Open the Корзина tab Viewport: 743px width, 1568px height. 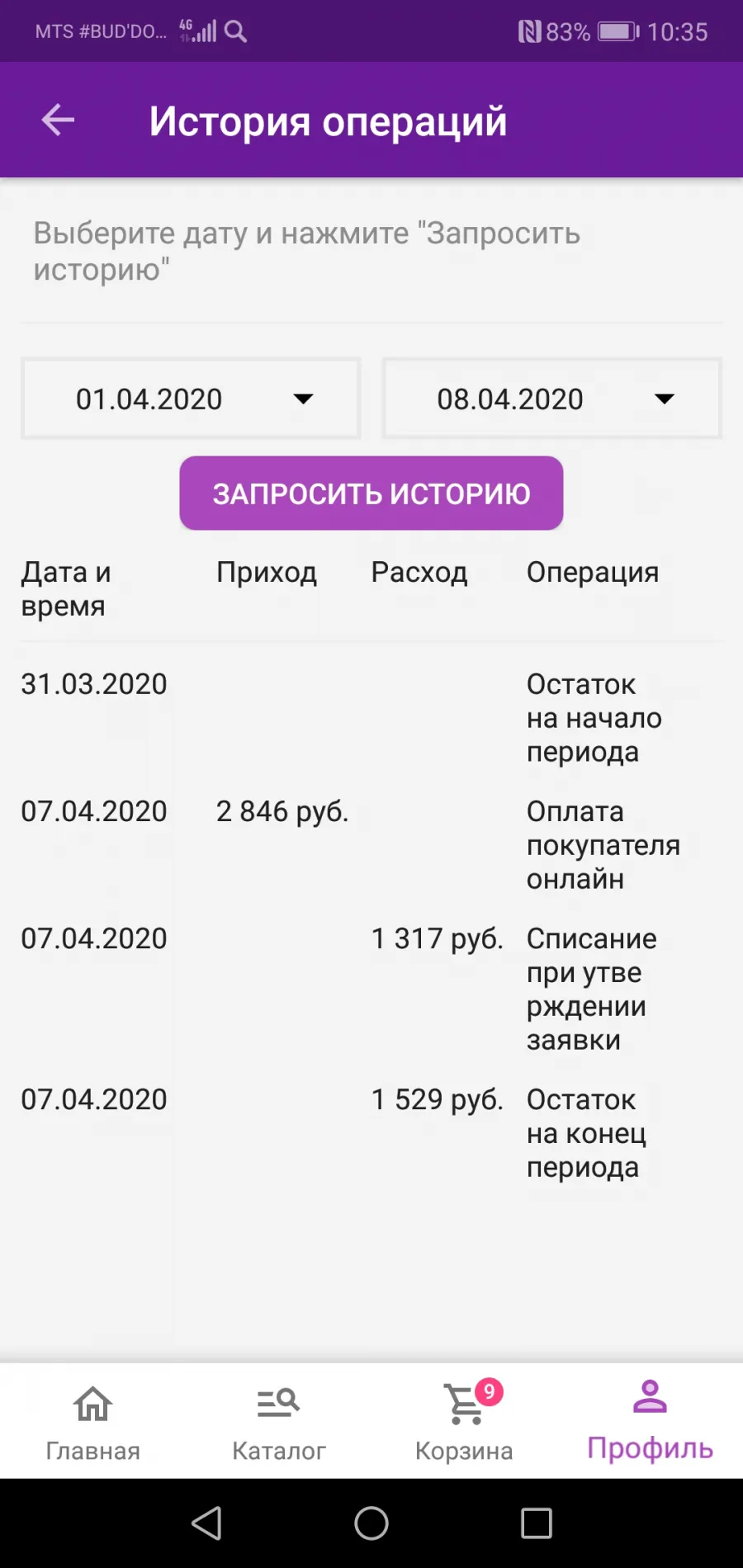point(464,1423)
